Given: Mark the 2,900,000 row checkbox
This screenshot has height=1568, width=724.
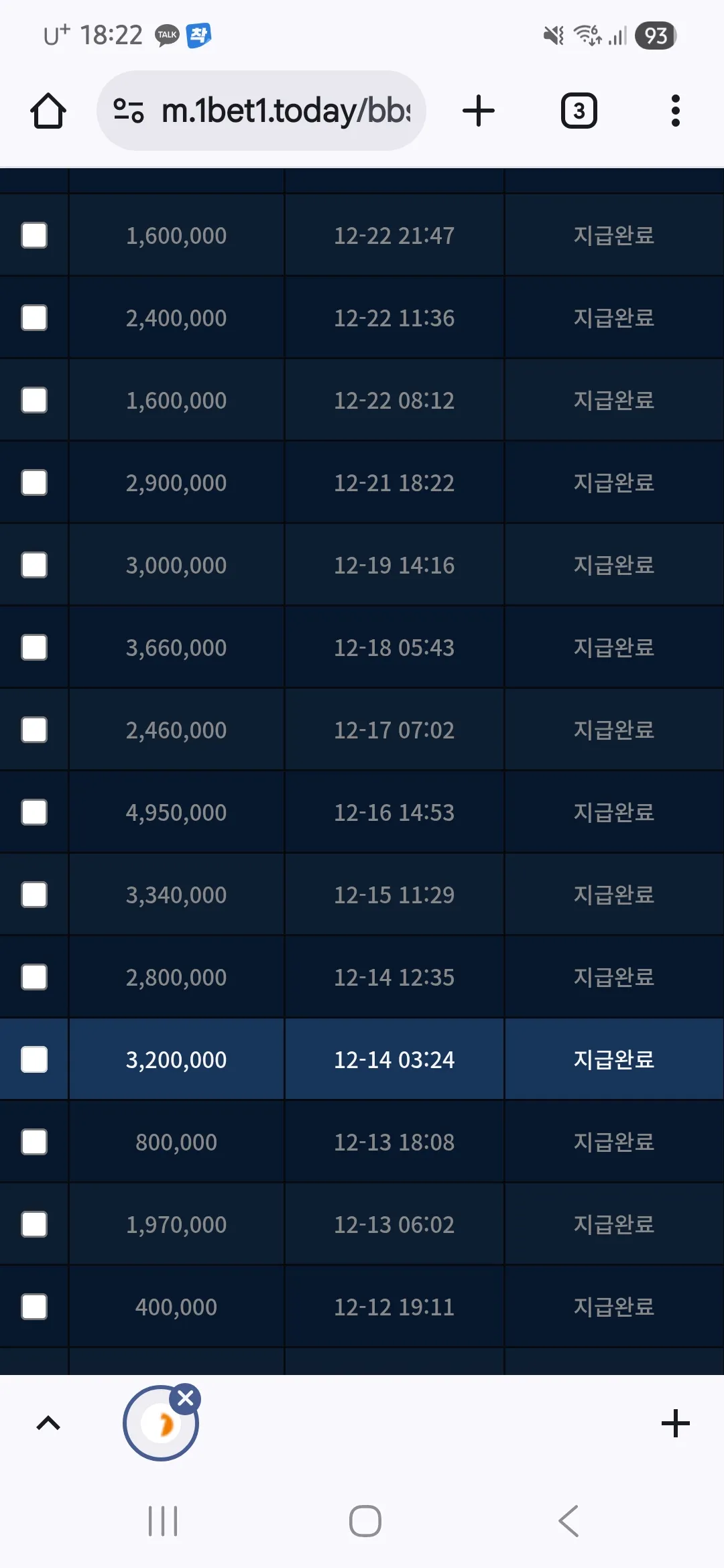Looking at the screenshot, I should (x=34, y=482).
